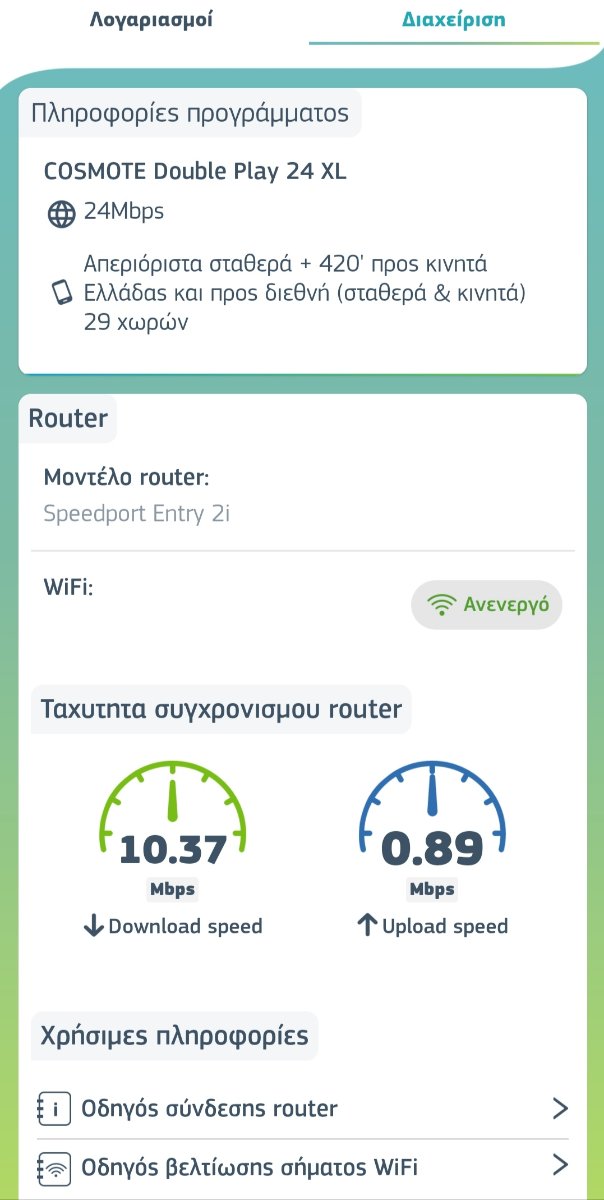Tap the Ανενεργό WiFi status button
The image size is (604, 1200).
coord(487,605)
